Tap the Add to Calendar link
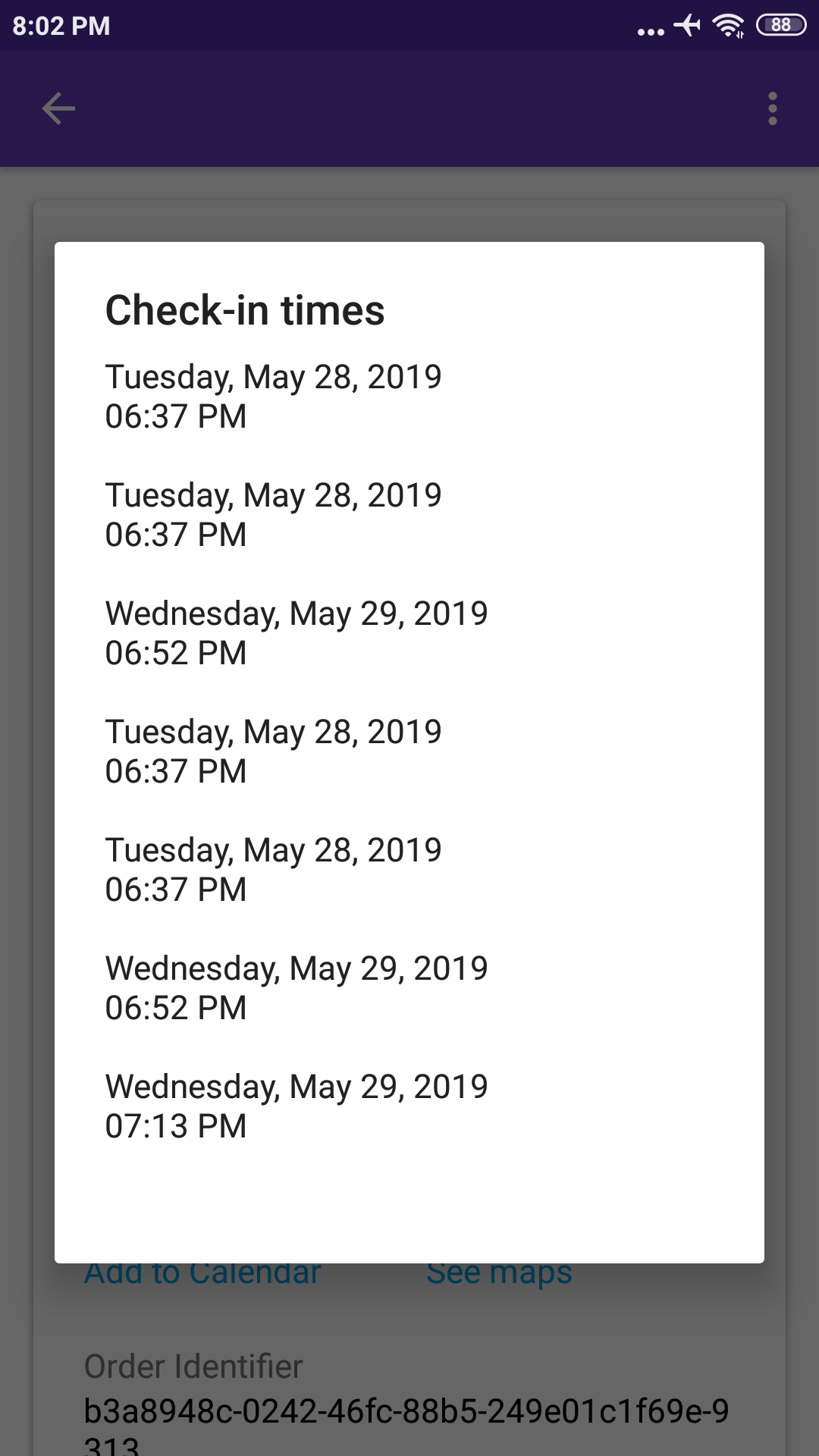Viewport: 819px width, 1456px height. [202, 1275]
